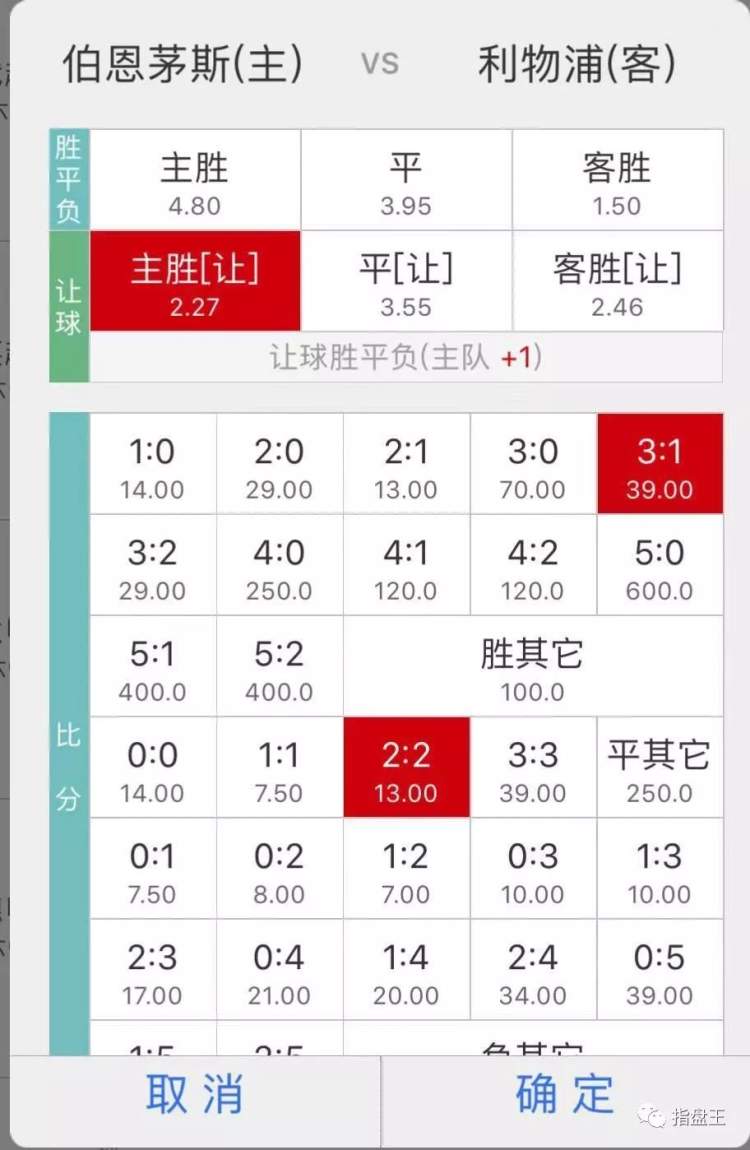Screen dimensions: 750x1150
Task: Choose the 0:0 draw score
Action: (152, 768)
